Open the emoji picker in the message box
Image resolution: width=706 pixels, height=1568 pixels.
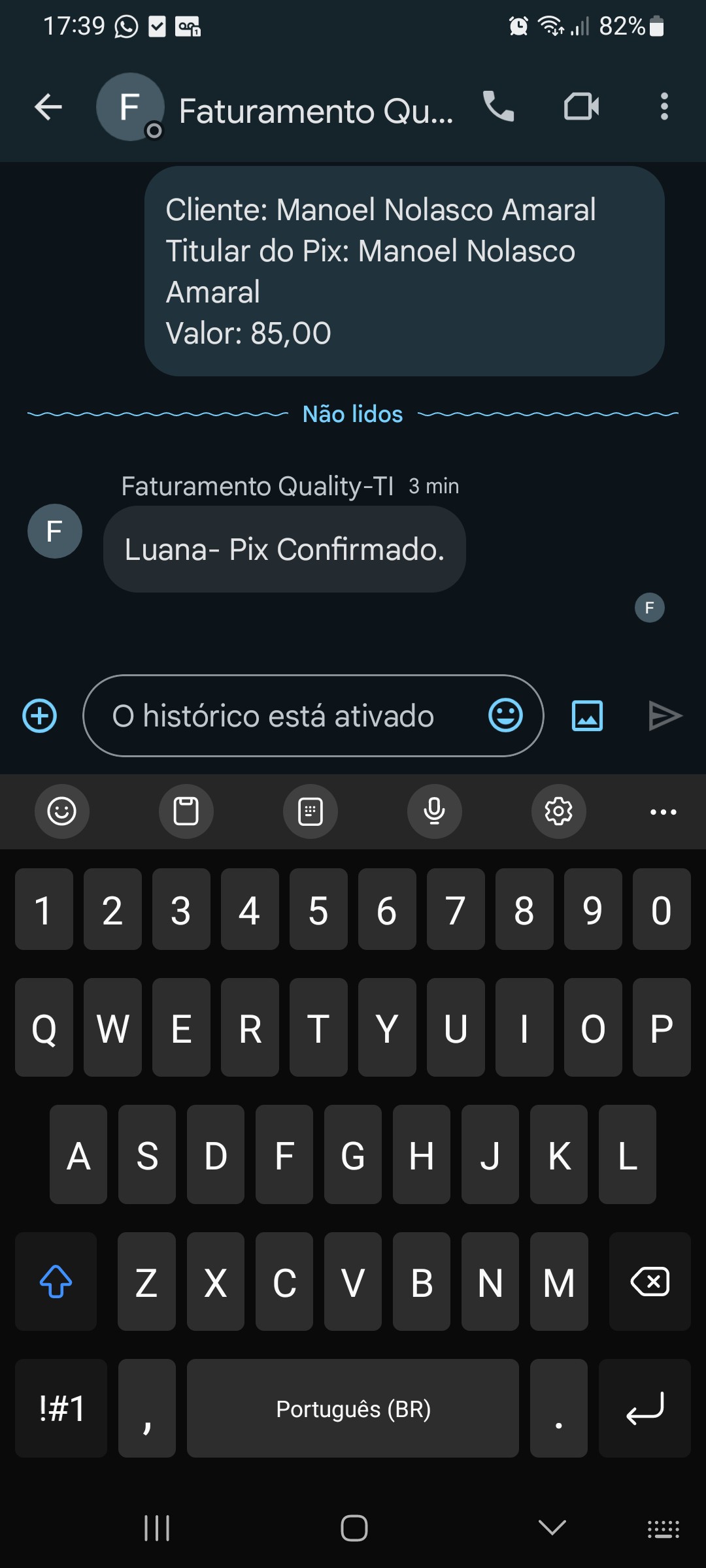[x=505, y=716]
